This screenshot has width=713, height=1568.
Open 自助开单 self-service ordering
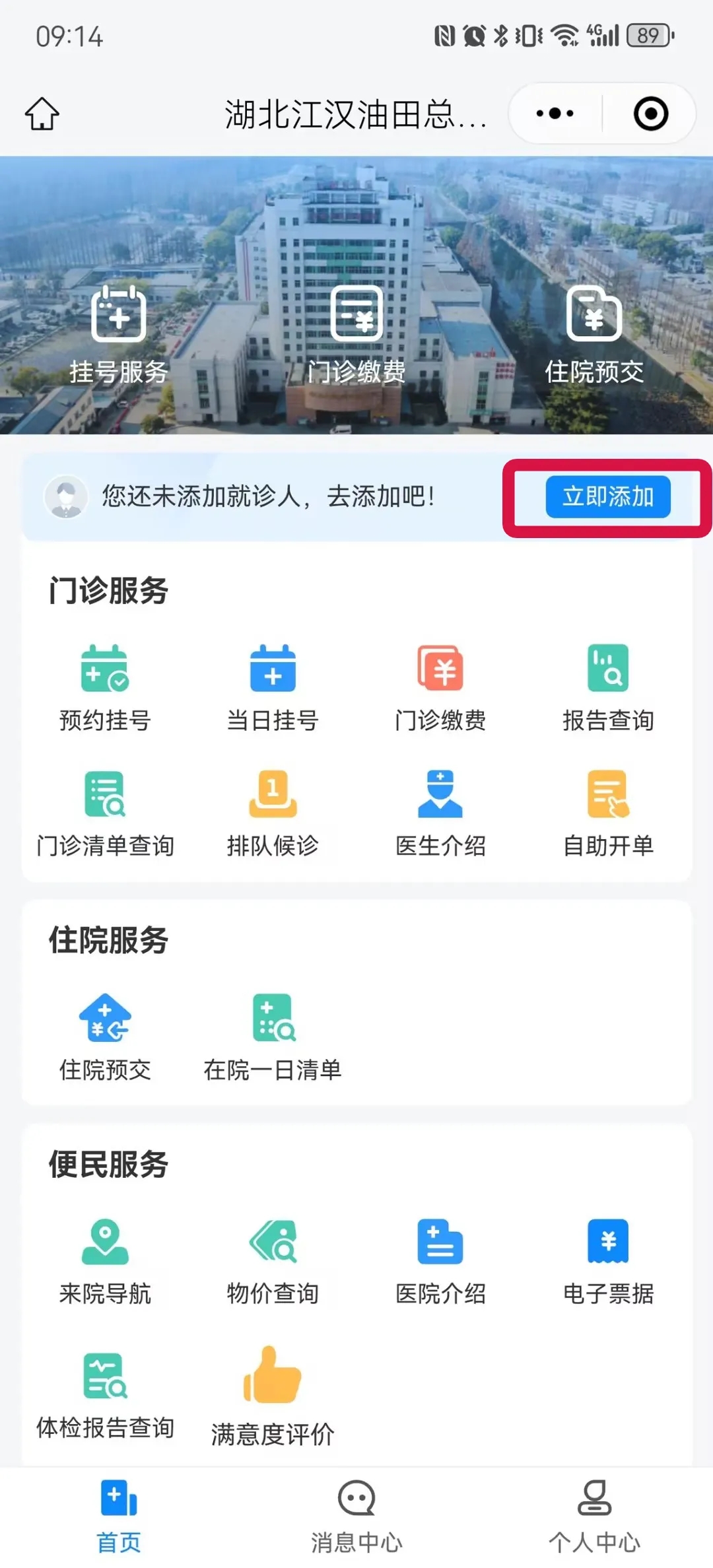pyautogui.click(x=608, y=813)
